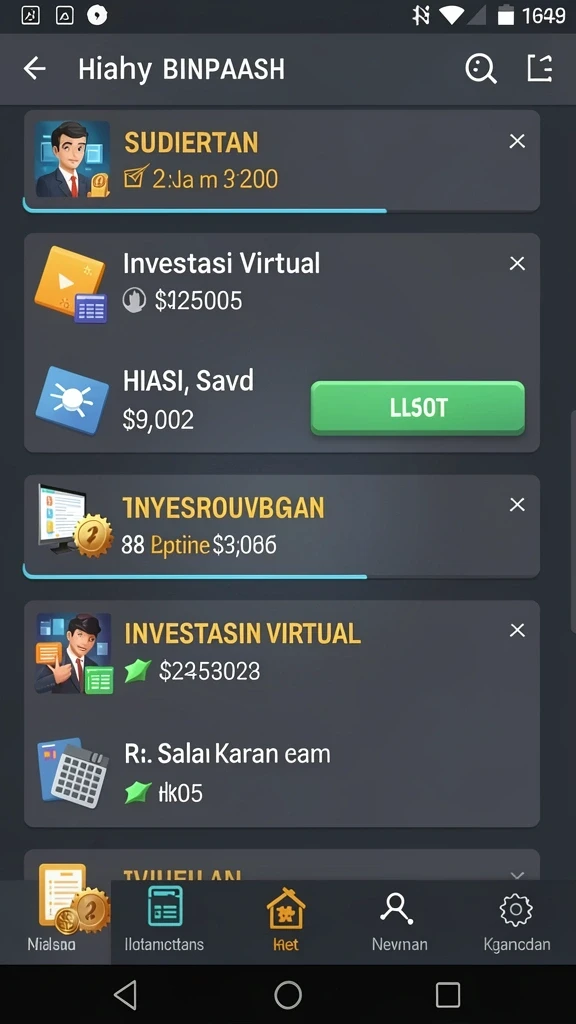This screenshot has height=1024, width=576.
Task: Open system recent apps
Action: click(x=448, y=995)
